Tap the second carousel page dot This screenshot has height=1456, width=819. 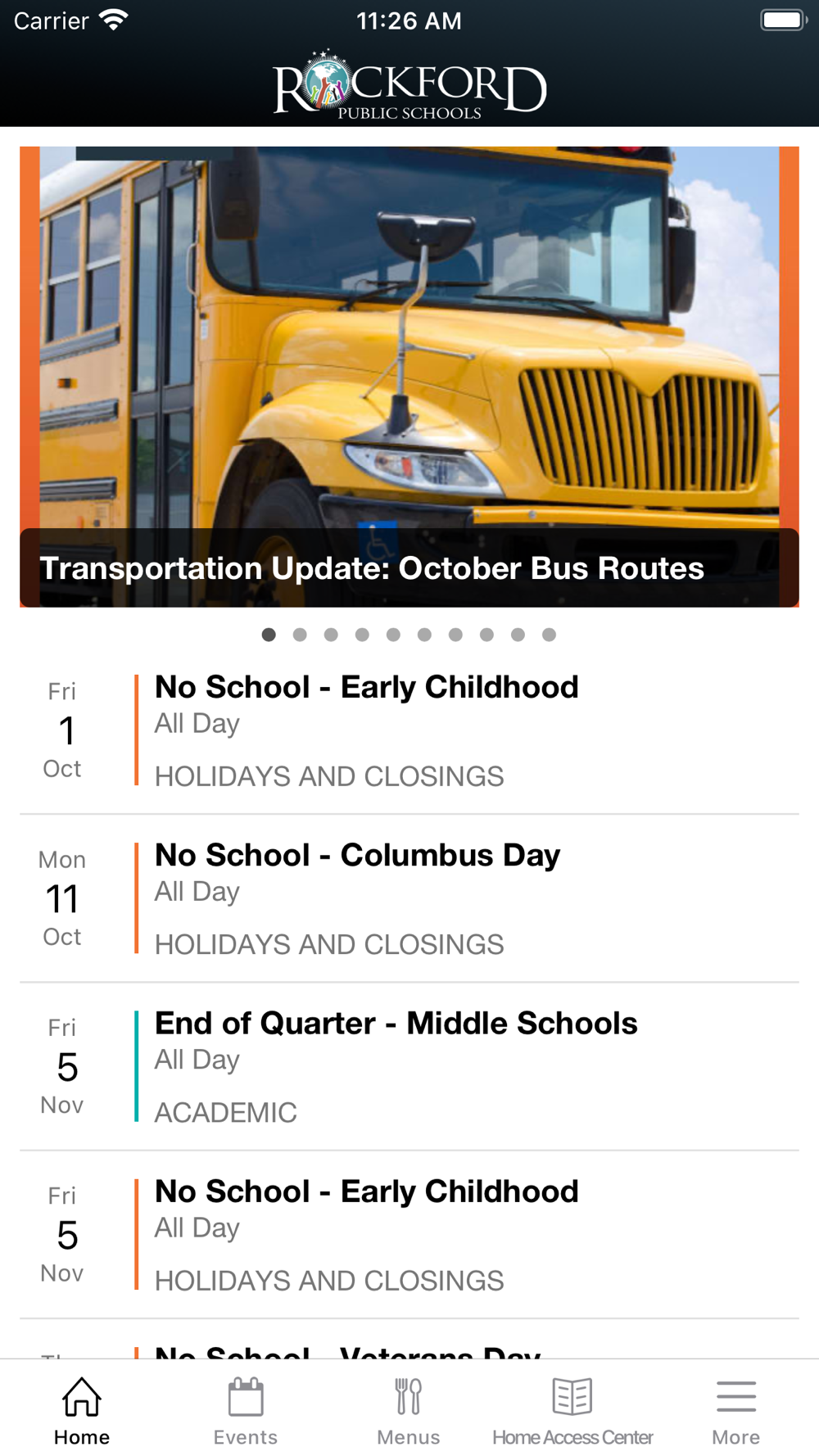point(300,635)
